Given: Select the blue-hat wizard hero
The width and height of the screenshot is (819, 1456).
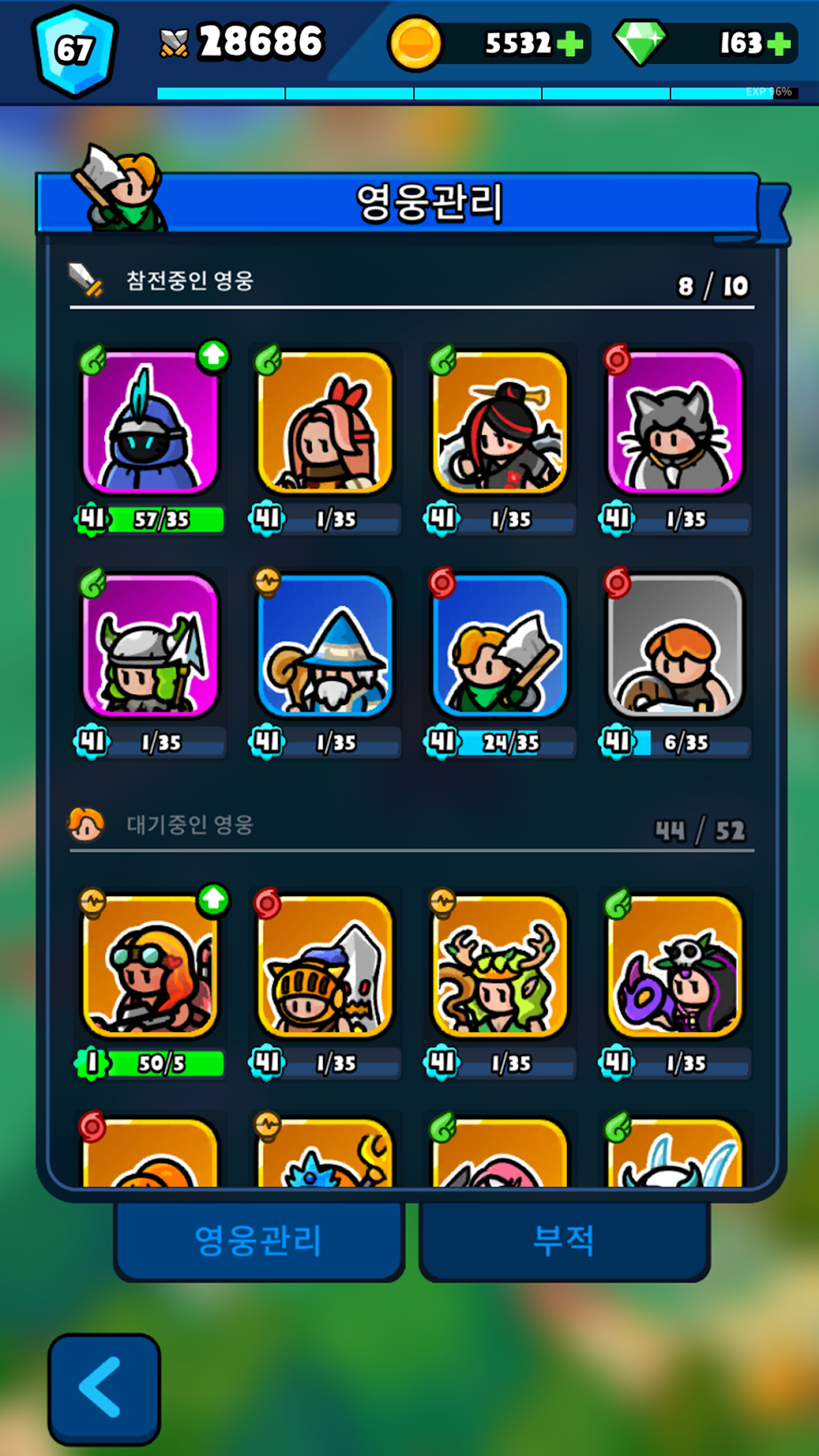Looking at the screenshot, I should click(326, 646).
